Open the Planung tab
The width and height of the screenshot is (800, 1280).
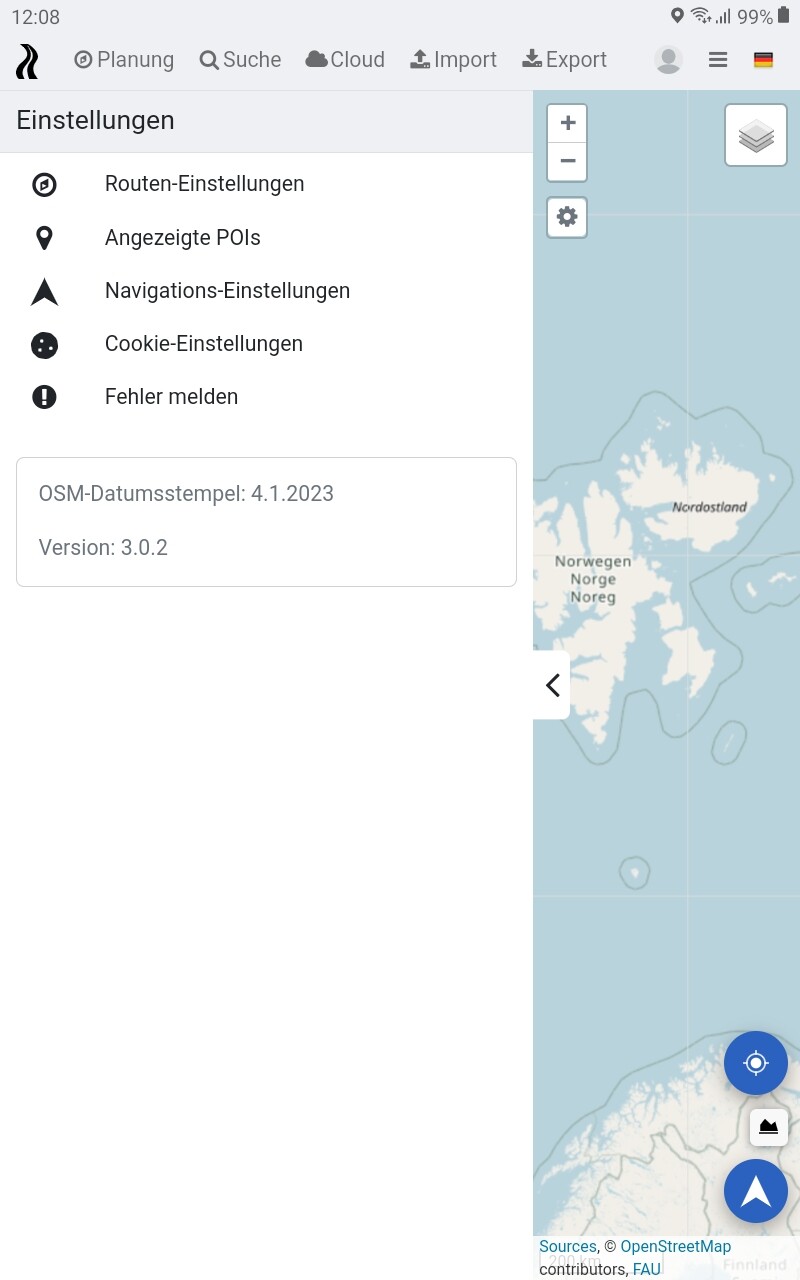[x=124, y=60]
